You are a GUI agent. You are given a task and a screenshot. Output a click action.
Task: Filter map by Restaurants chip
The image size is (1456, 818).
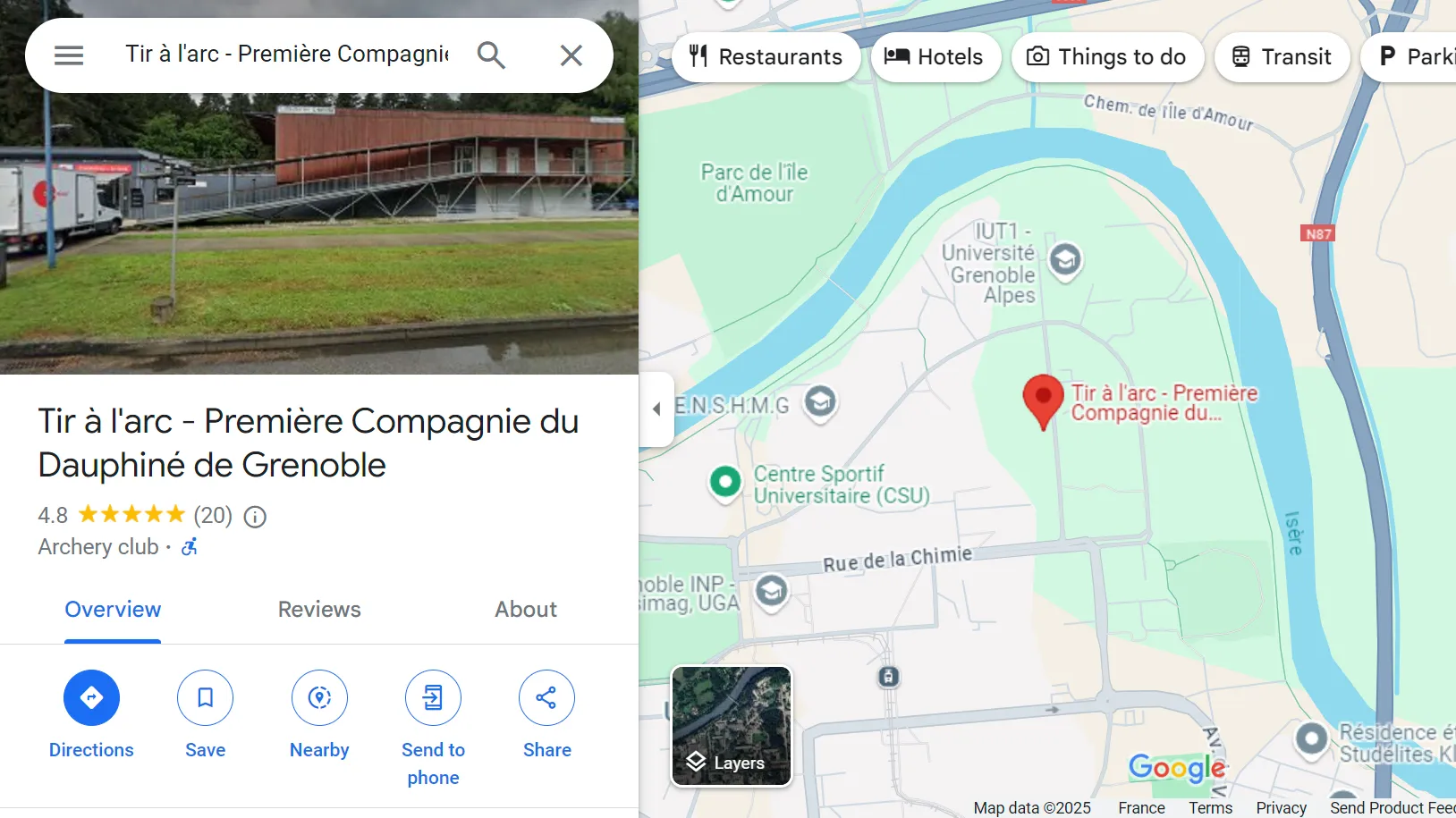[x=766, y=57]
